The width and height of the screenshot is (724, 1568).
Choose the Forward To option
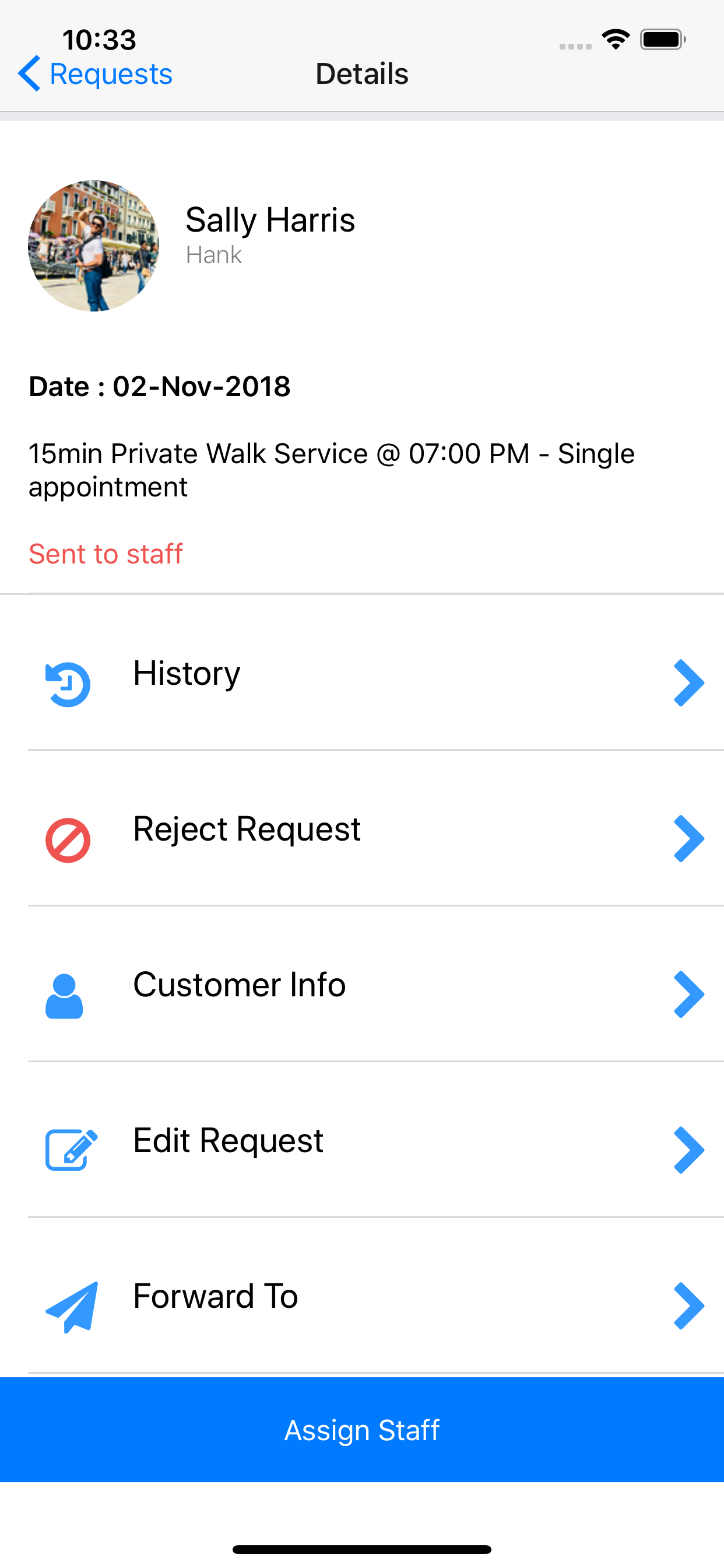click(x=362, y=1296)
